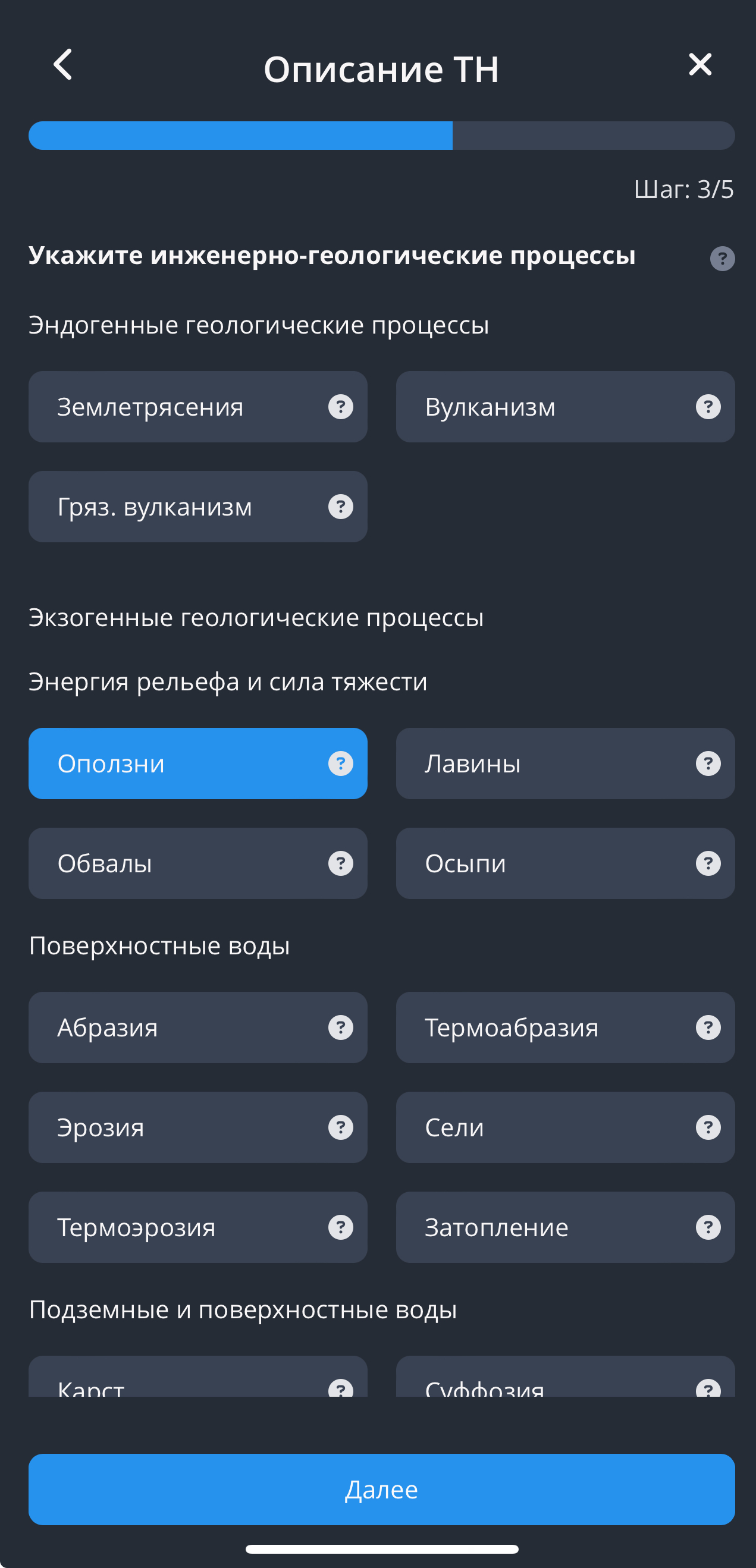Select Абразия under surface waters

coord(183,1027)
